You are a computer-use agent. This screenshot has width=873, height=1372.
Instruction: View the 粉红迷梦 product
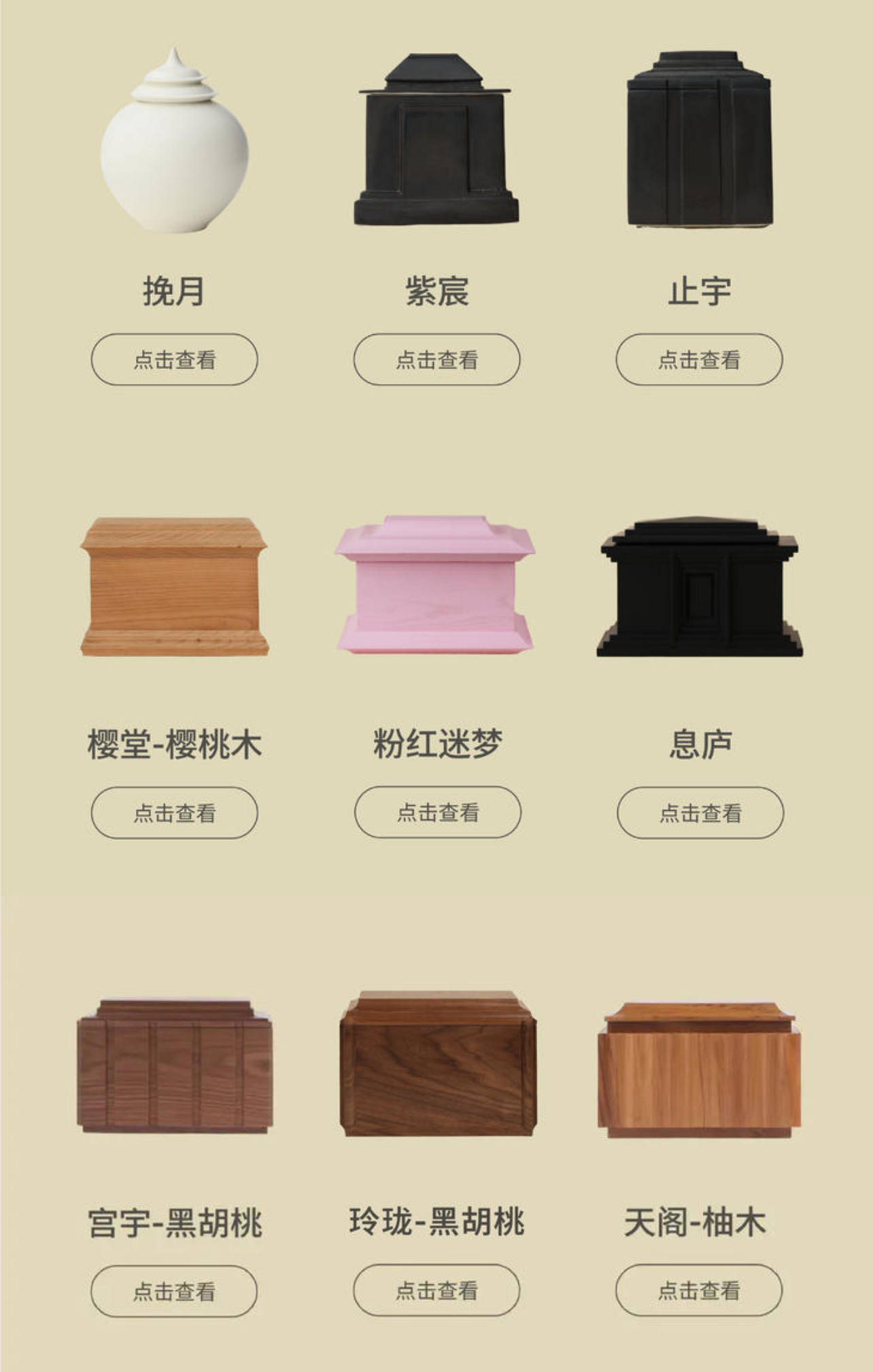tap(437, 812)
